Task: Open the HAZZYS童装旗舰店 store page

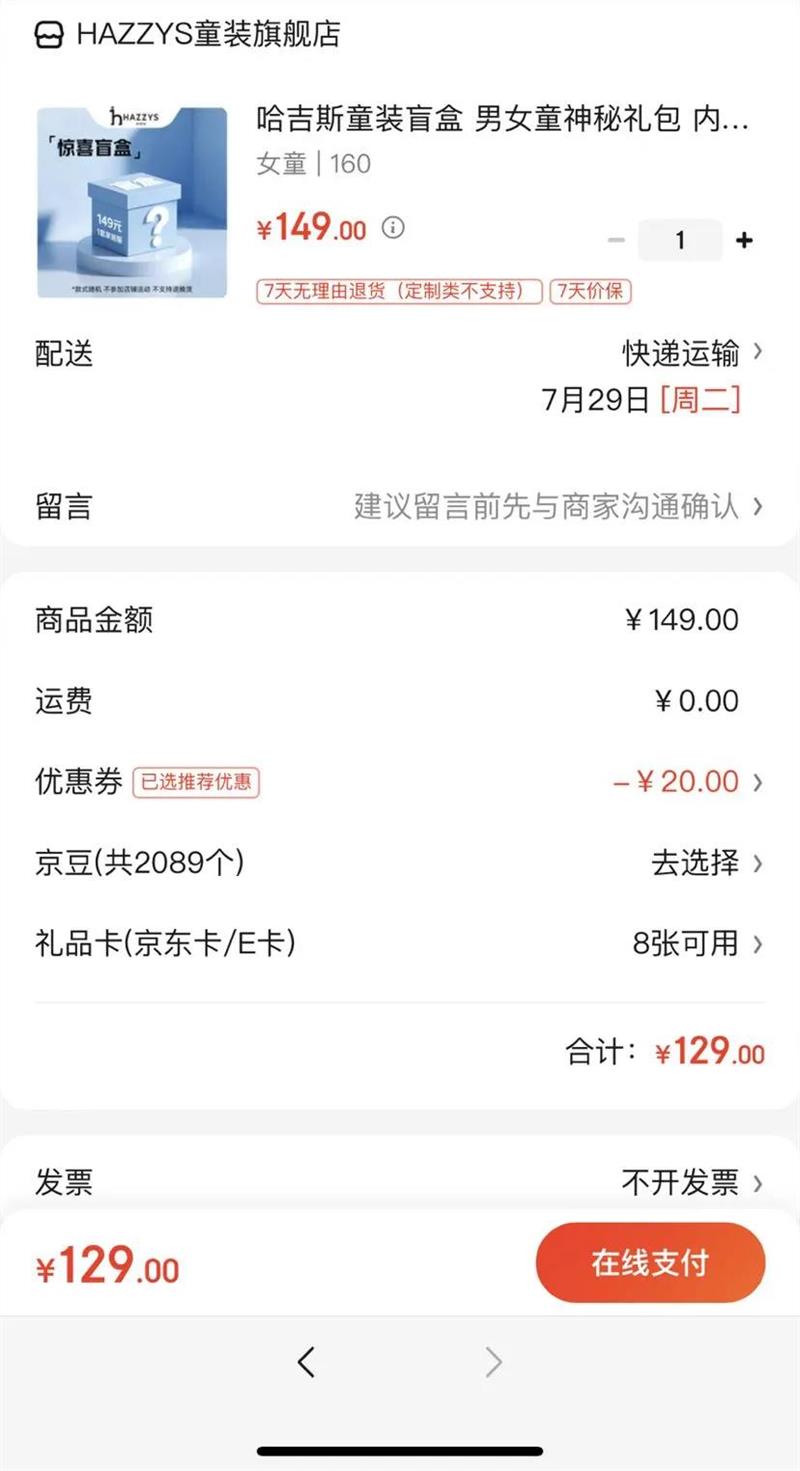Action: coord(188,34)
